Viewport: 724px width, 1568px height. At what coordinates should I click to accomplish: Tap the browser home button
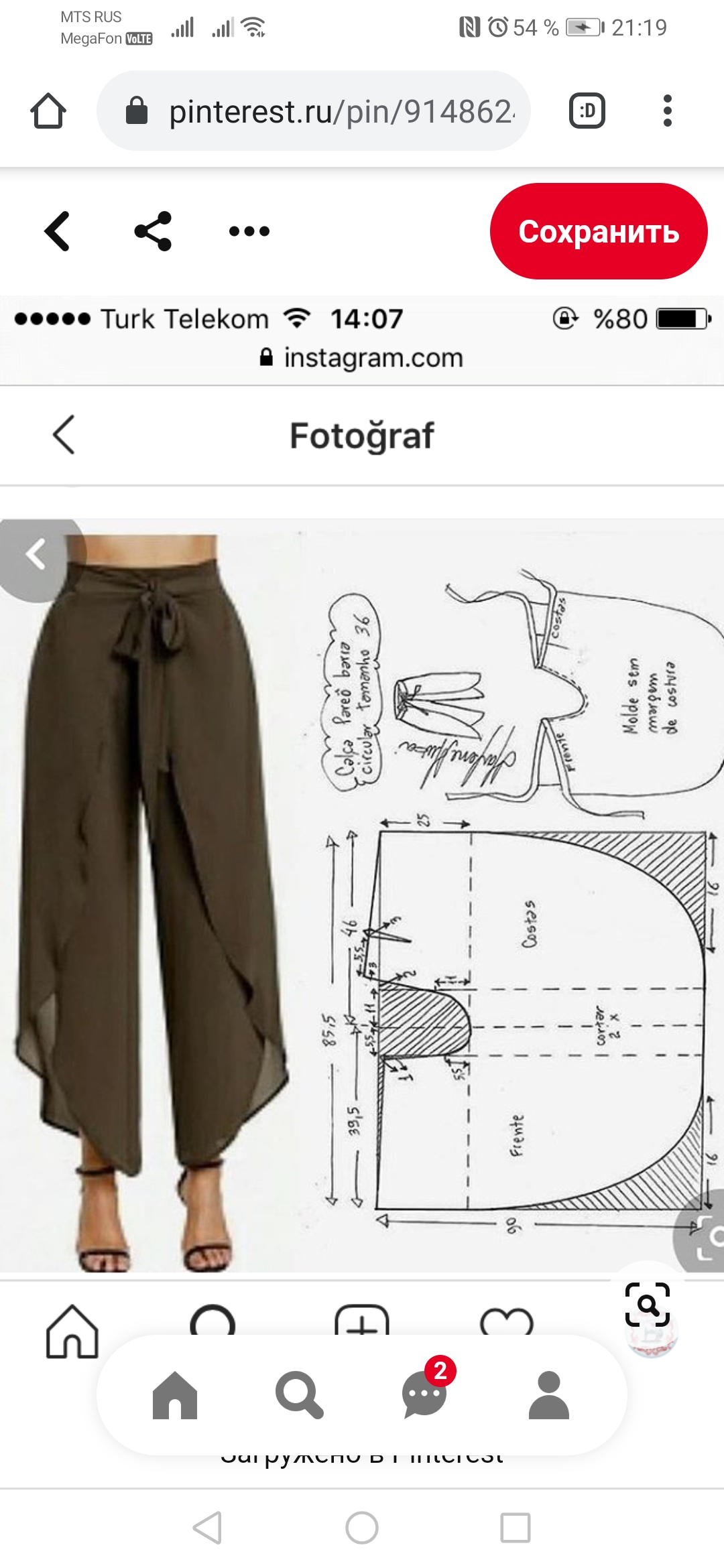coord(48,111)
